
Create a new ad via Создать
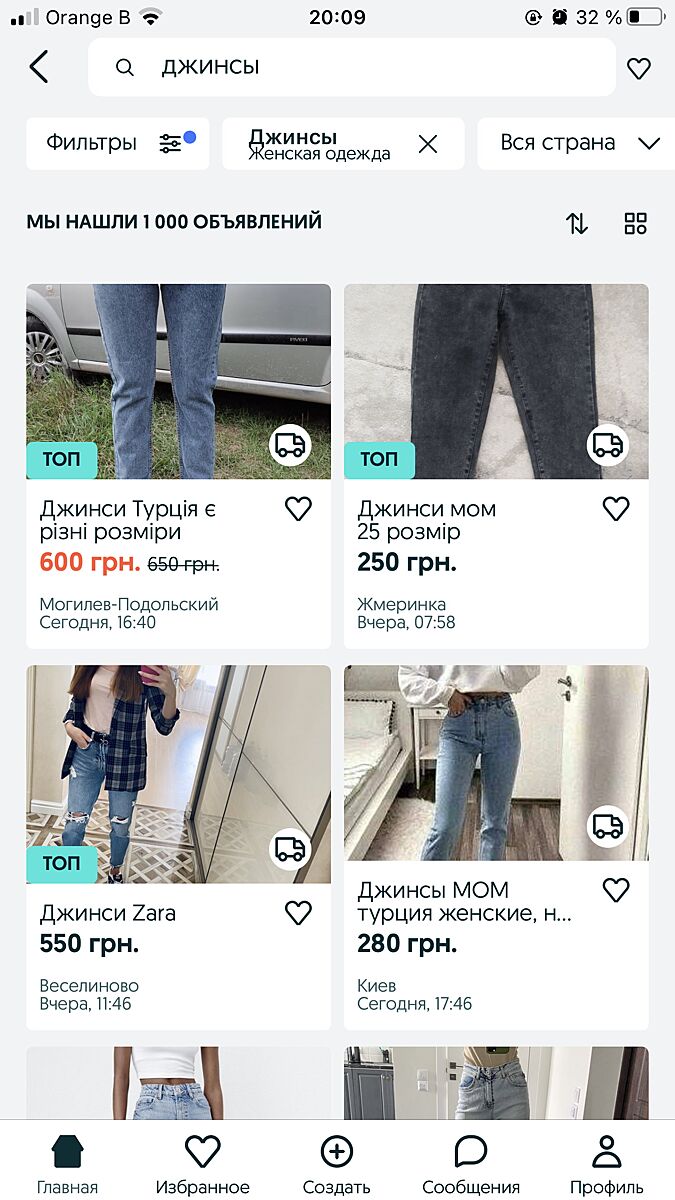(337, 1165)
